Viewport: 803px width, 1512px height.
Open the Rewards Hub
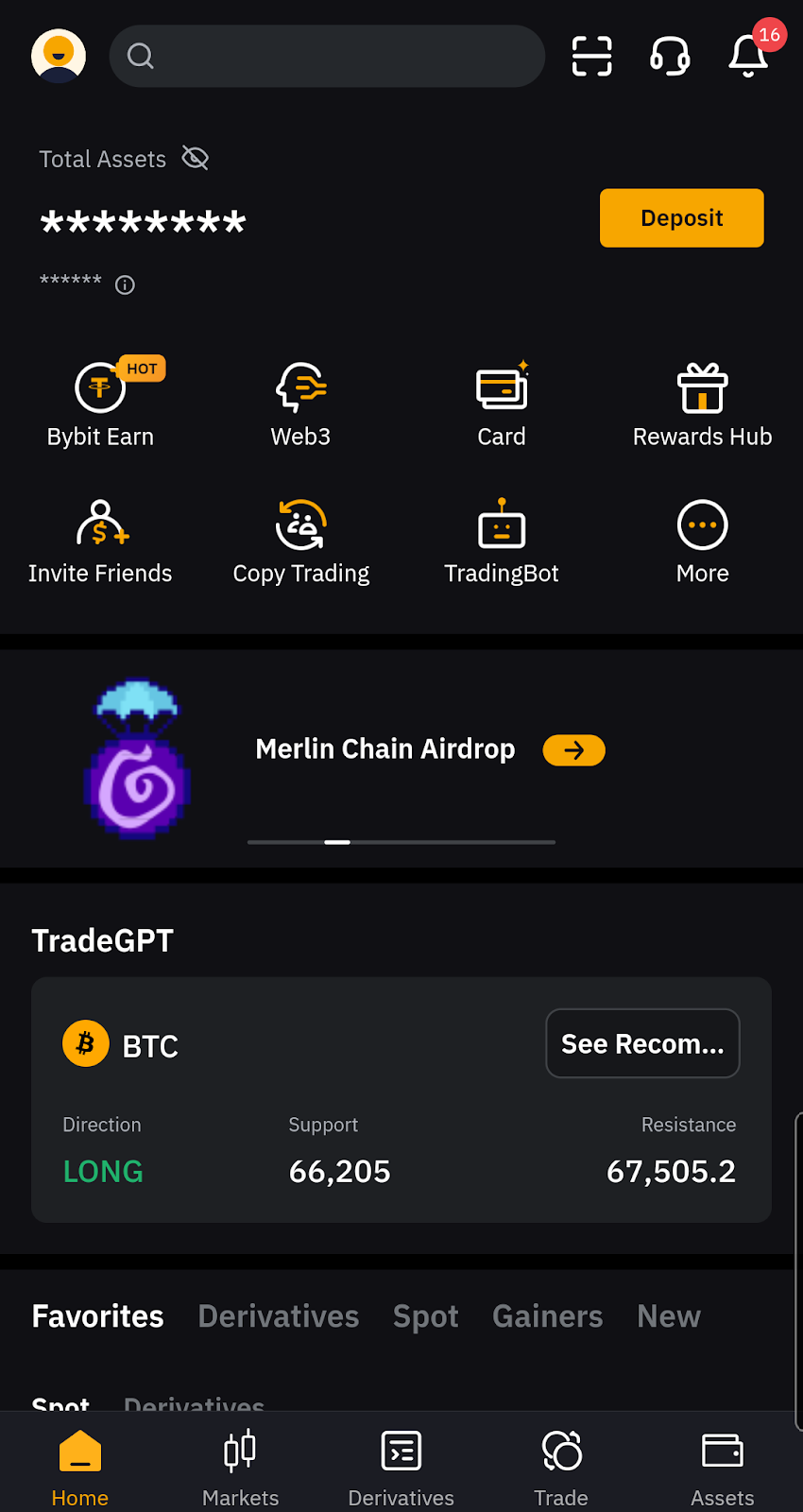[x=702, y=402]
